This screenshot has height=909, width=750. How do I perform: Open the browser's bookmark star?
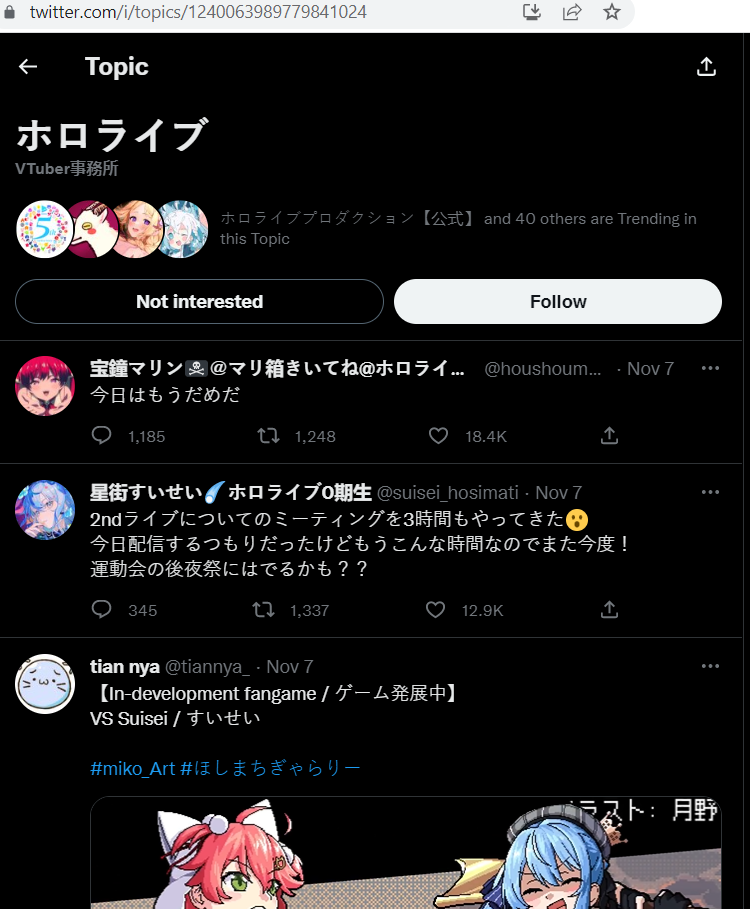coord(612,12)
